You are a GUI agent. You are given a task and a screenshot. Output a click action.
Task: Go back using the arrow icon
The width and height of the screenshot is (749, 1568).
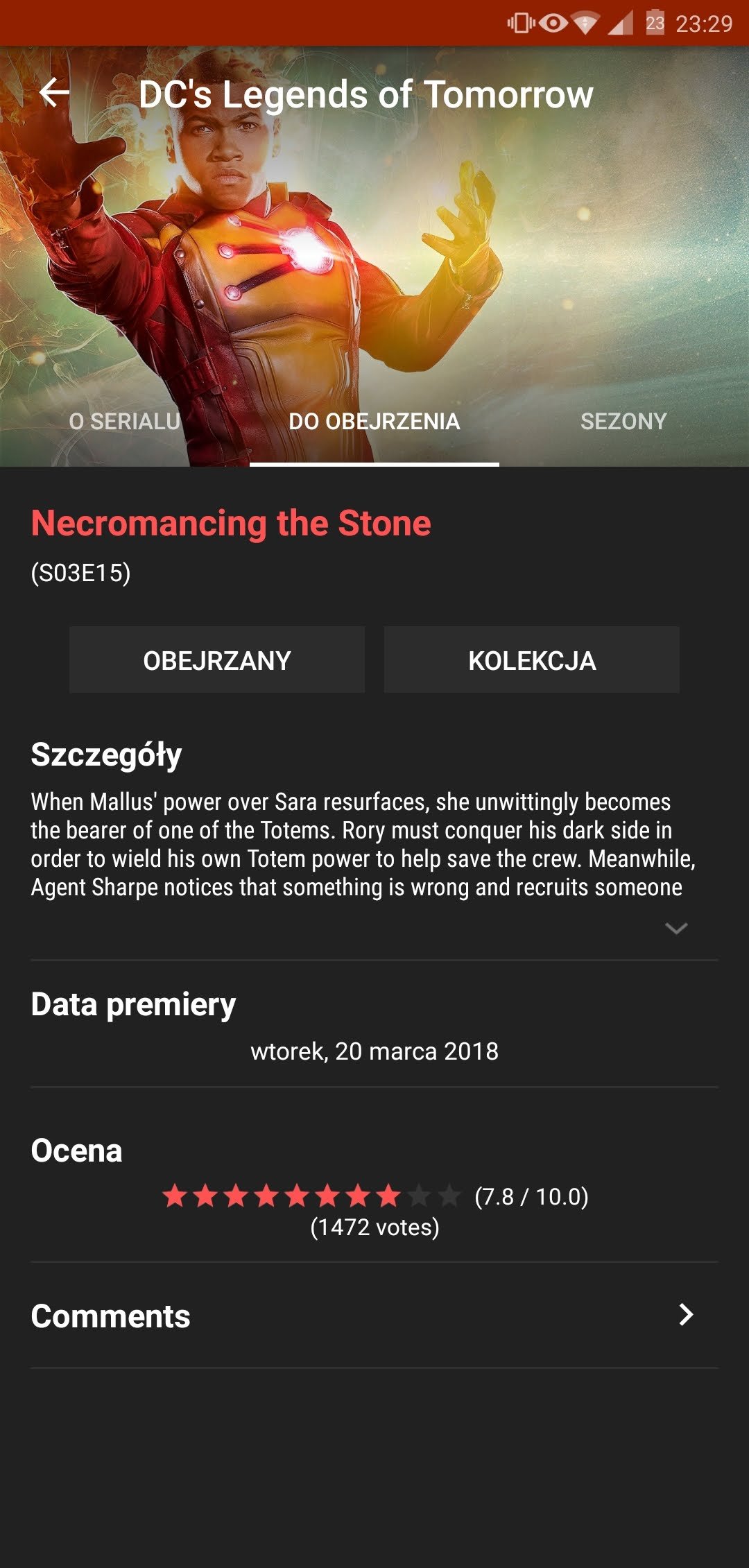click(54, 92)
